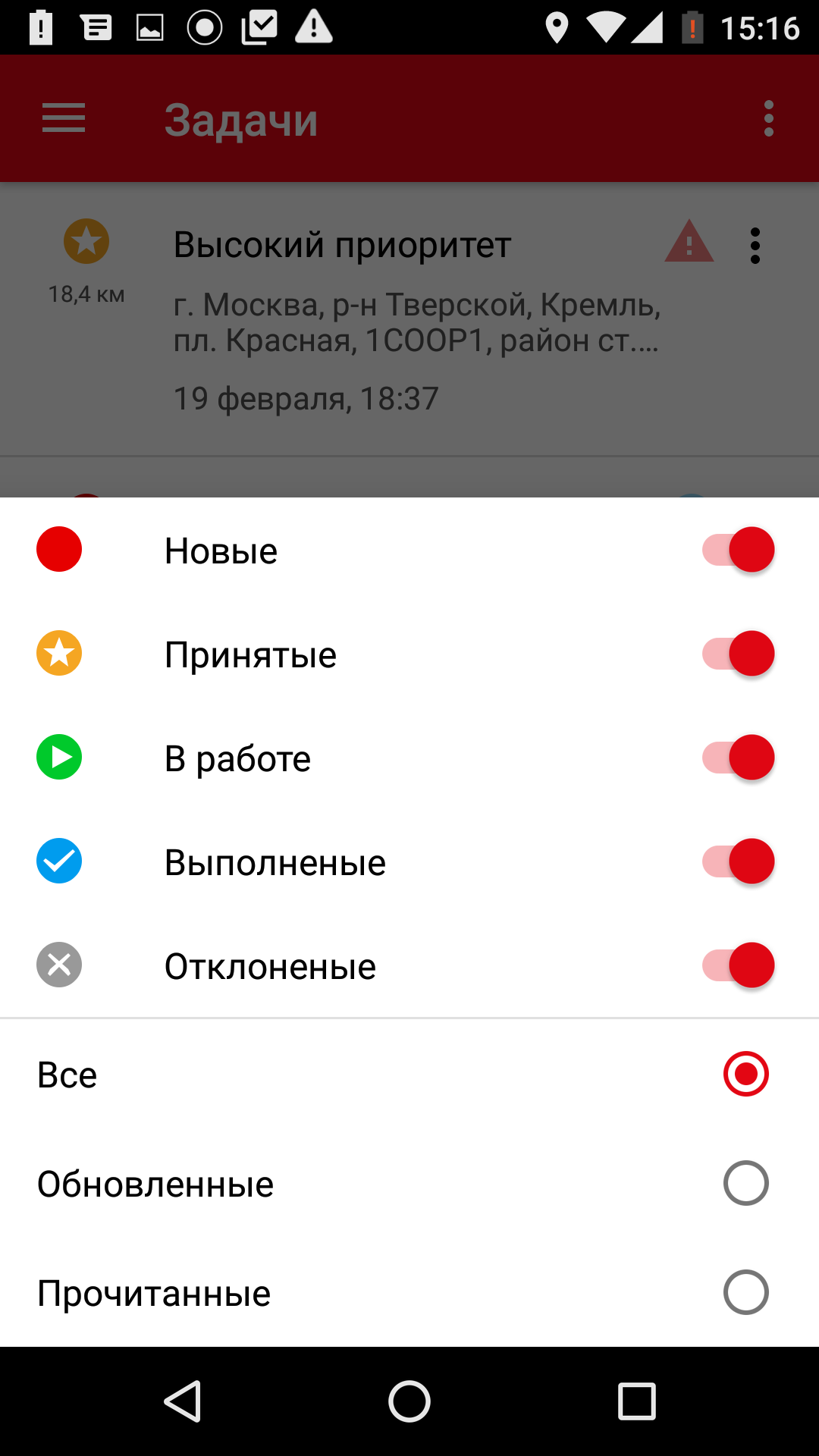Open the hamburger drawer menu
This screenshot has width=819, height=1456.
click(x=64, y=118)
